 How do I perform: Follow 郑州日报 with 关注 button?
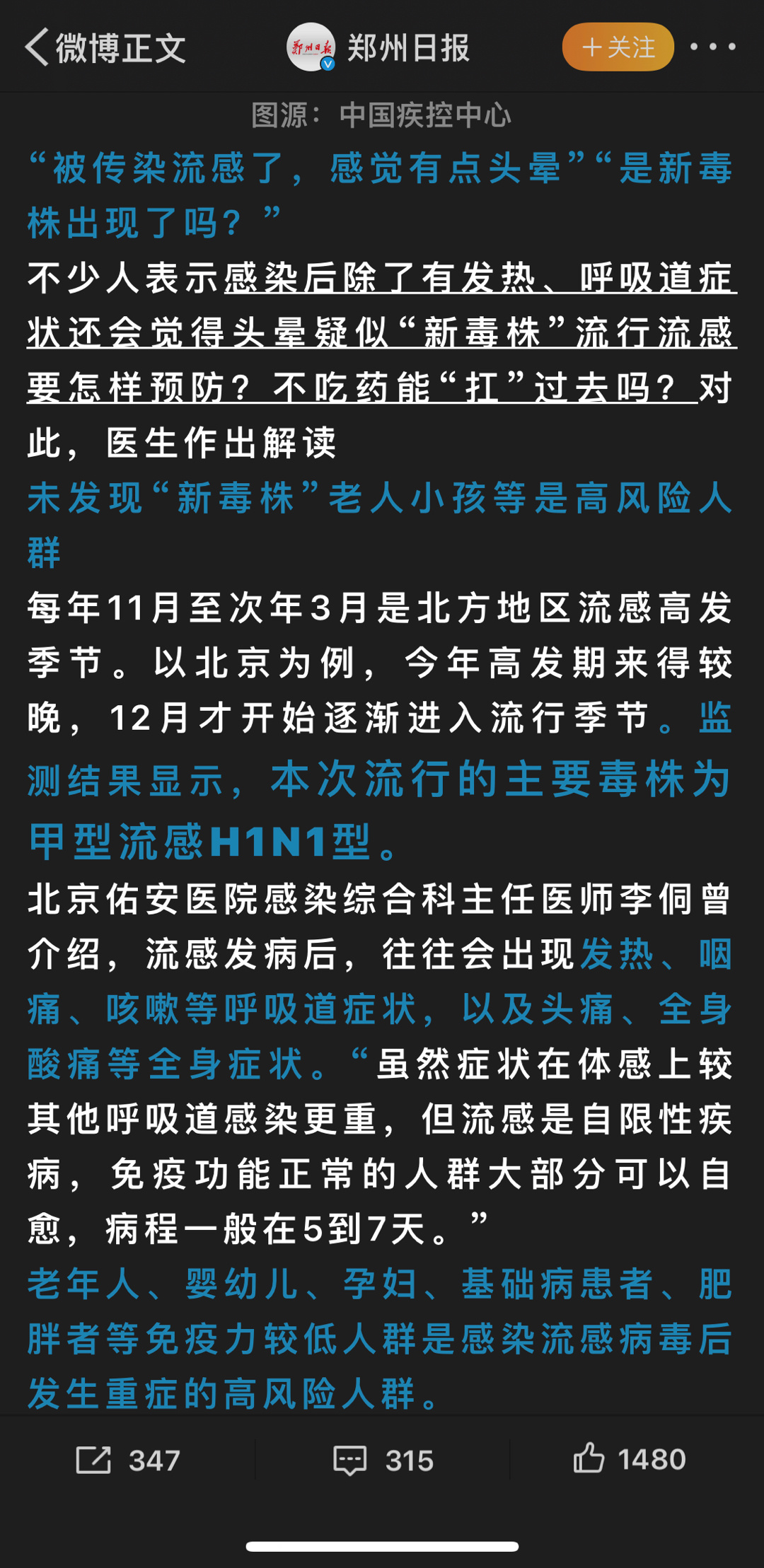pos(618,47)
